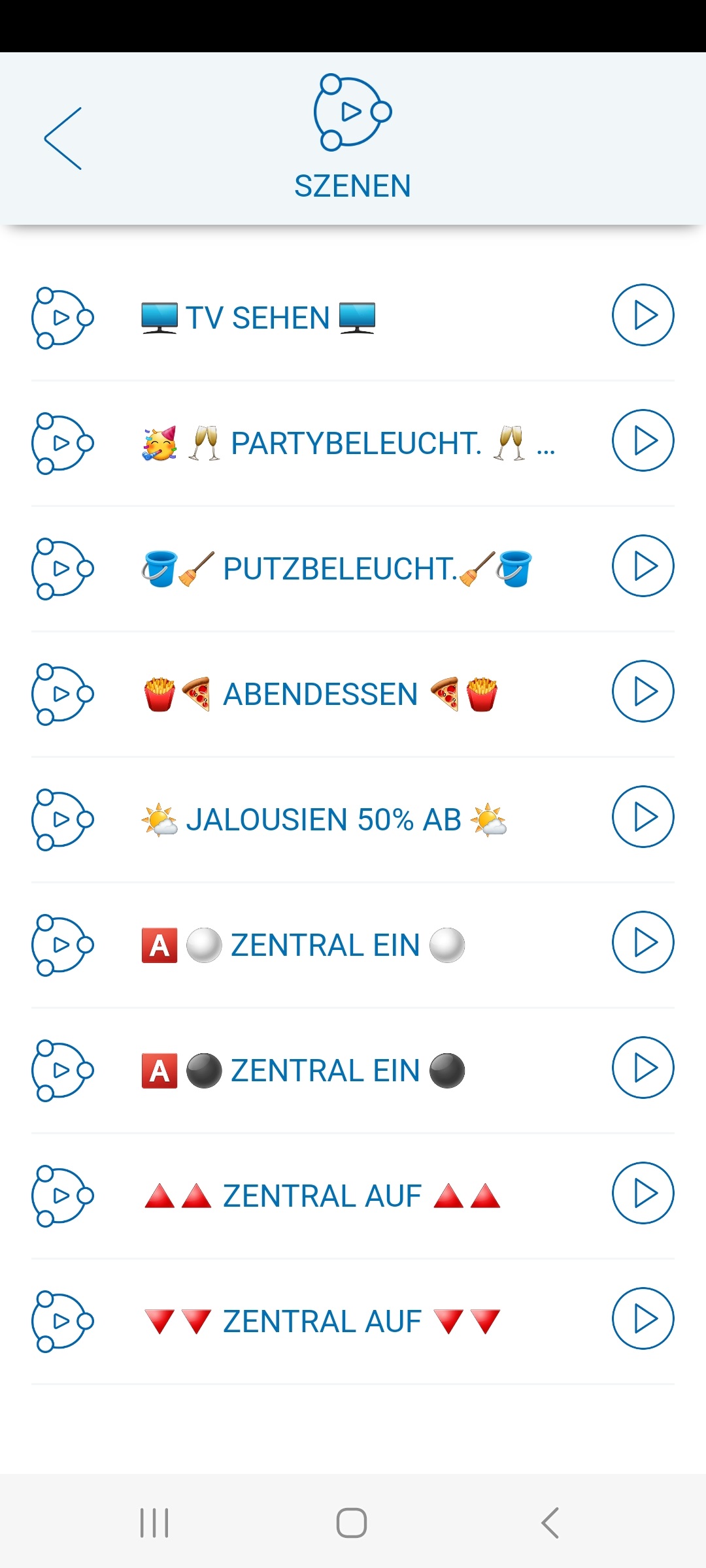Run ZENTRAL EIN with black circles
Viewport: 706px width, 1568px height.
pyautogui.click(x=643, y=1068)
